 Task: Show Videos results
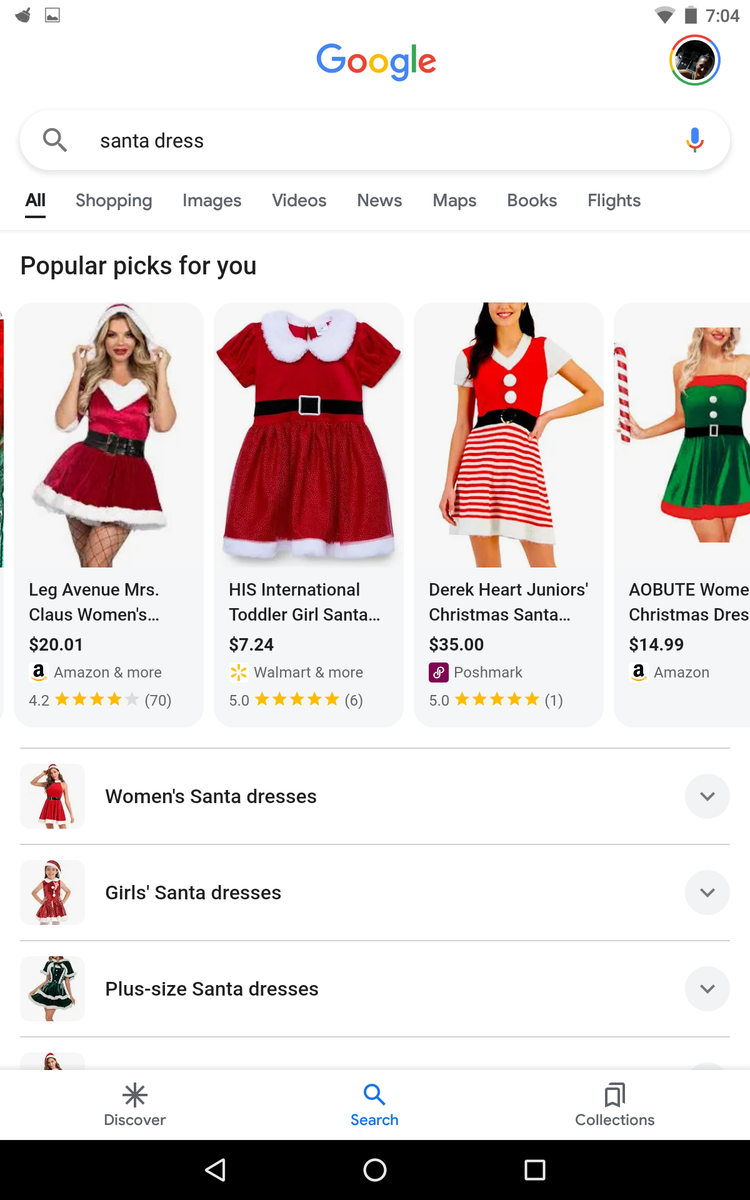(299, 200)
